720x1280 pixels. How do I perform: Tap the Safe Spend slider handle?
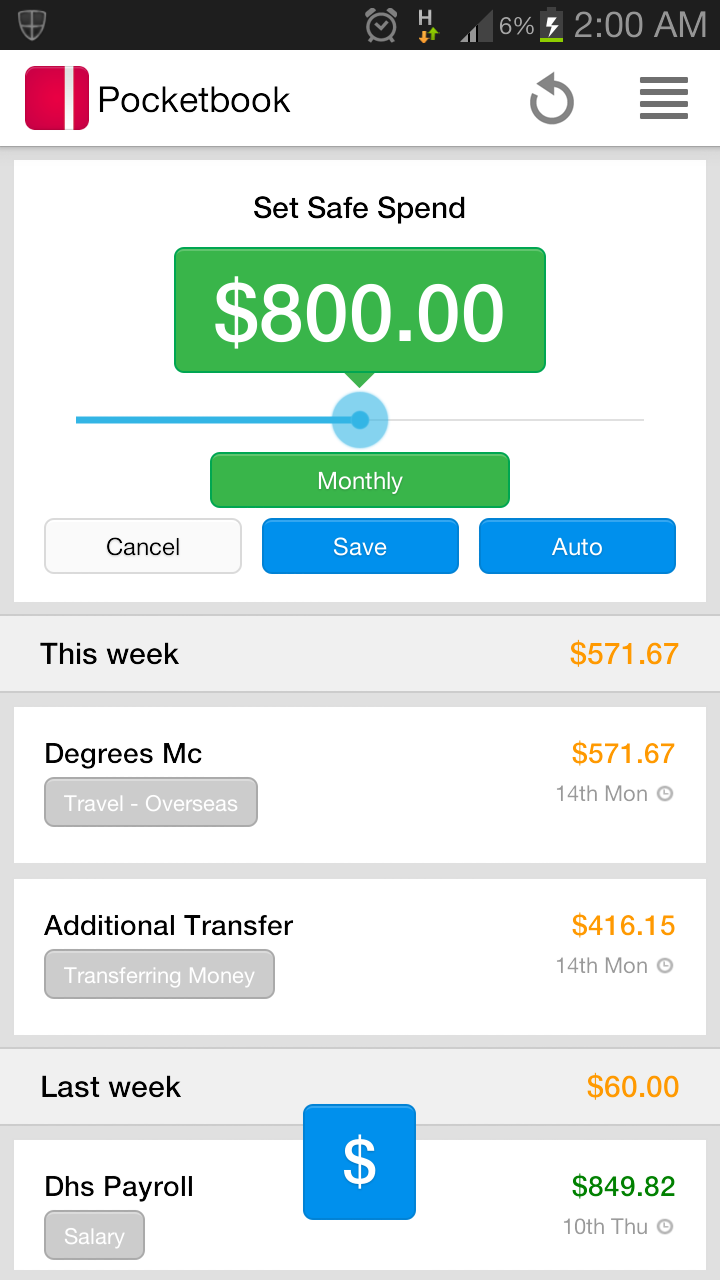[x=360, y=420]
